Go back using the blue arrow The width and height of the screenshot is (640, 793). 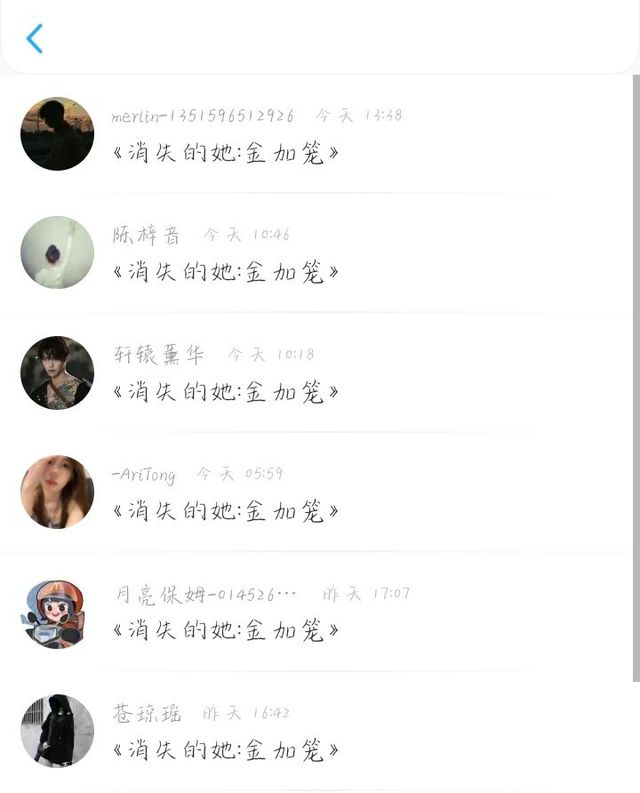click(35, 39)
